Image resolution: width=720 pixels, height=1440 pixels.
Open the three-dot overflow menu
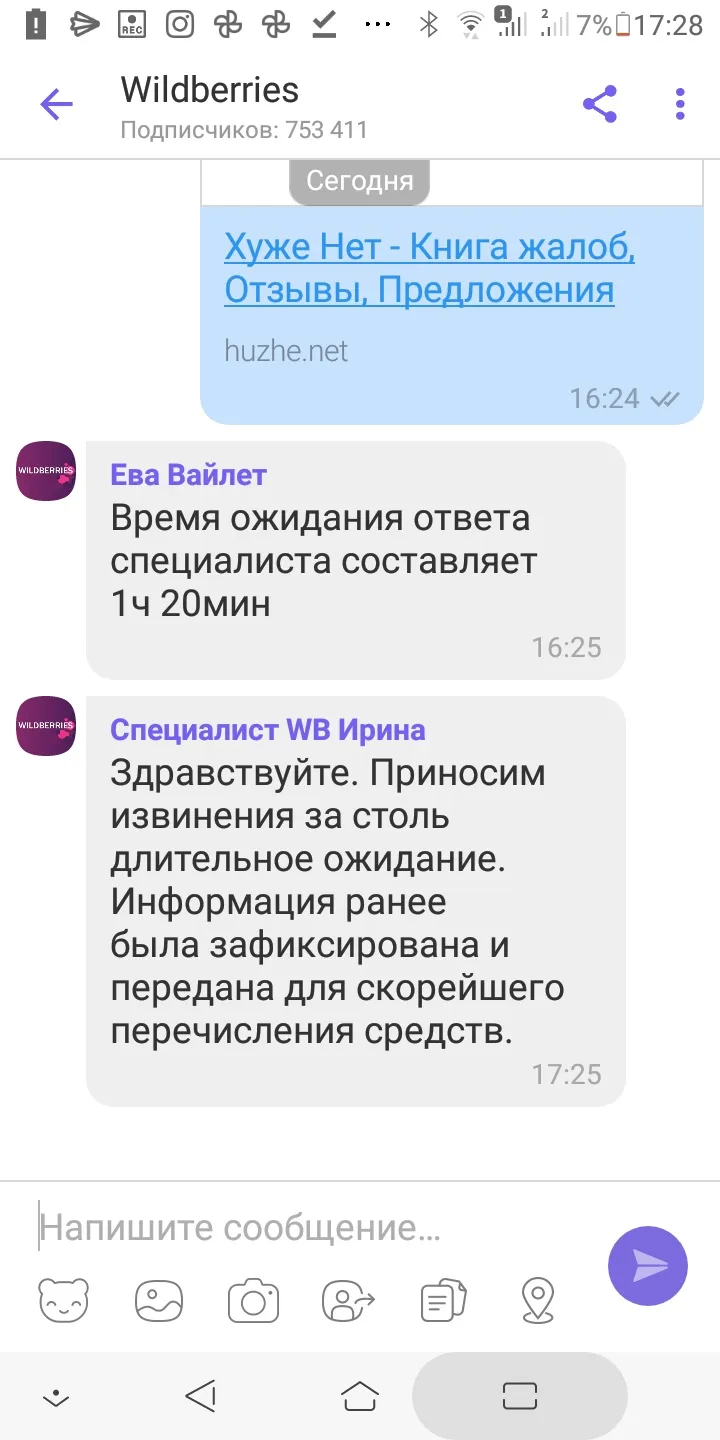(x=680, y=104)
